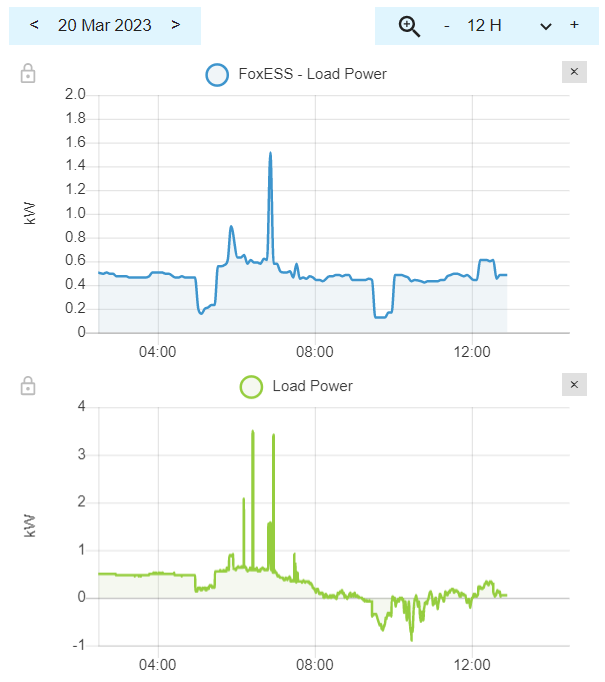Go to the previous day
This screenshot has height=682, width=605.
(35, 25)
